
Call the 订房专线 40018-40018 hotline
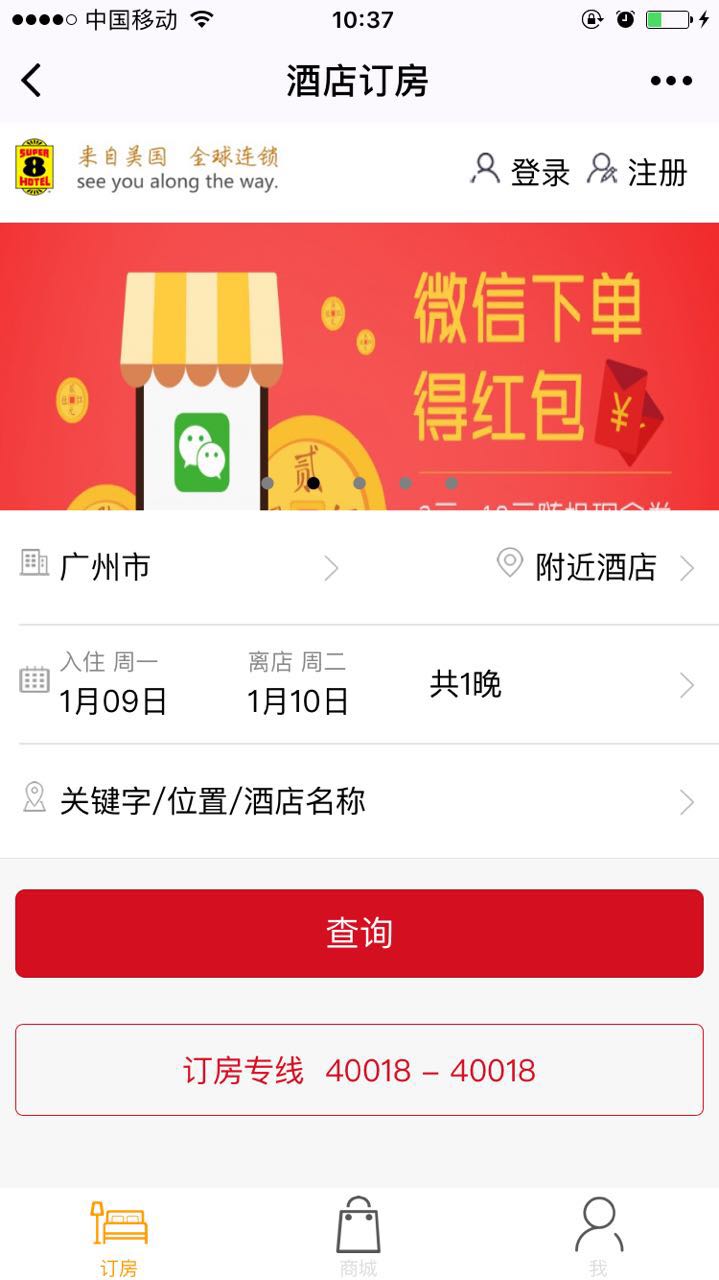[359, 1070]
